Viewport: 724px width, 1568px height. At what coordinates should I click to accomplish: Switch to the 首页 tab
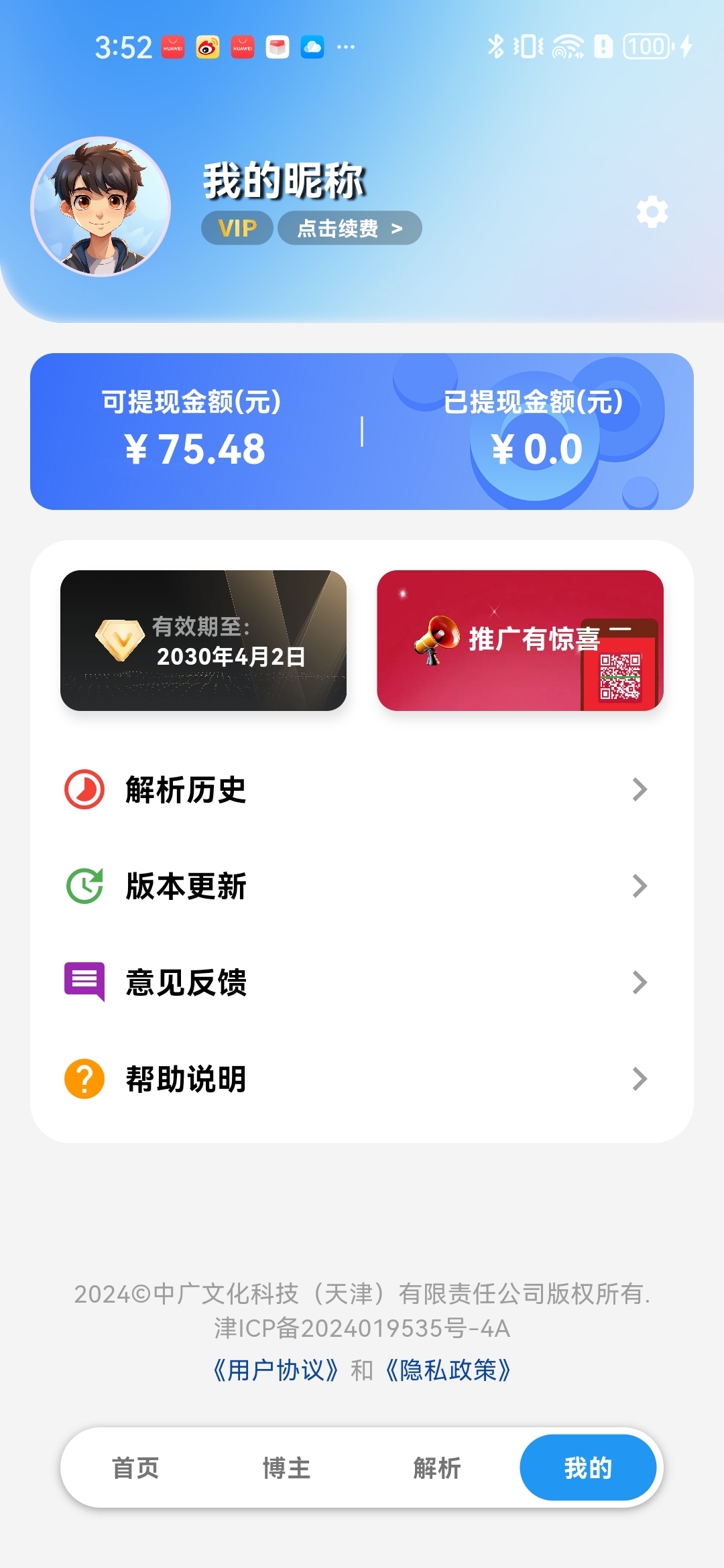[x=135, y=1467]
